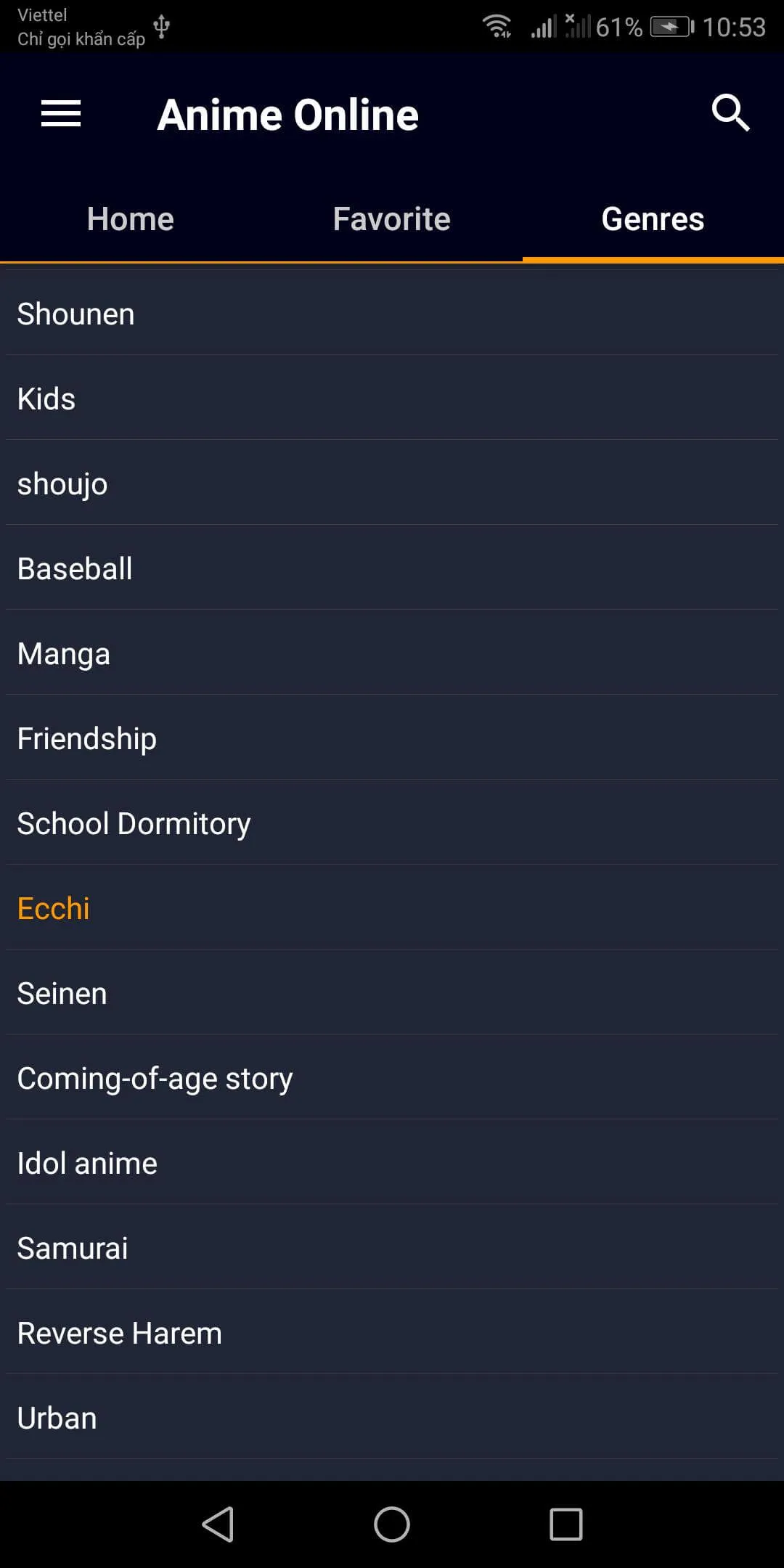Open the hamburger navigation menu
Image resolution: width=784 pixels, height=1568 pixels.
pyautogui.click(x=61, y=114)
